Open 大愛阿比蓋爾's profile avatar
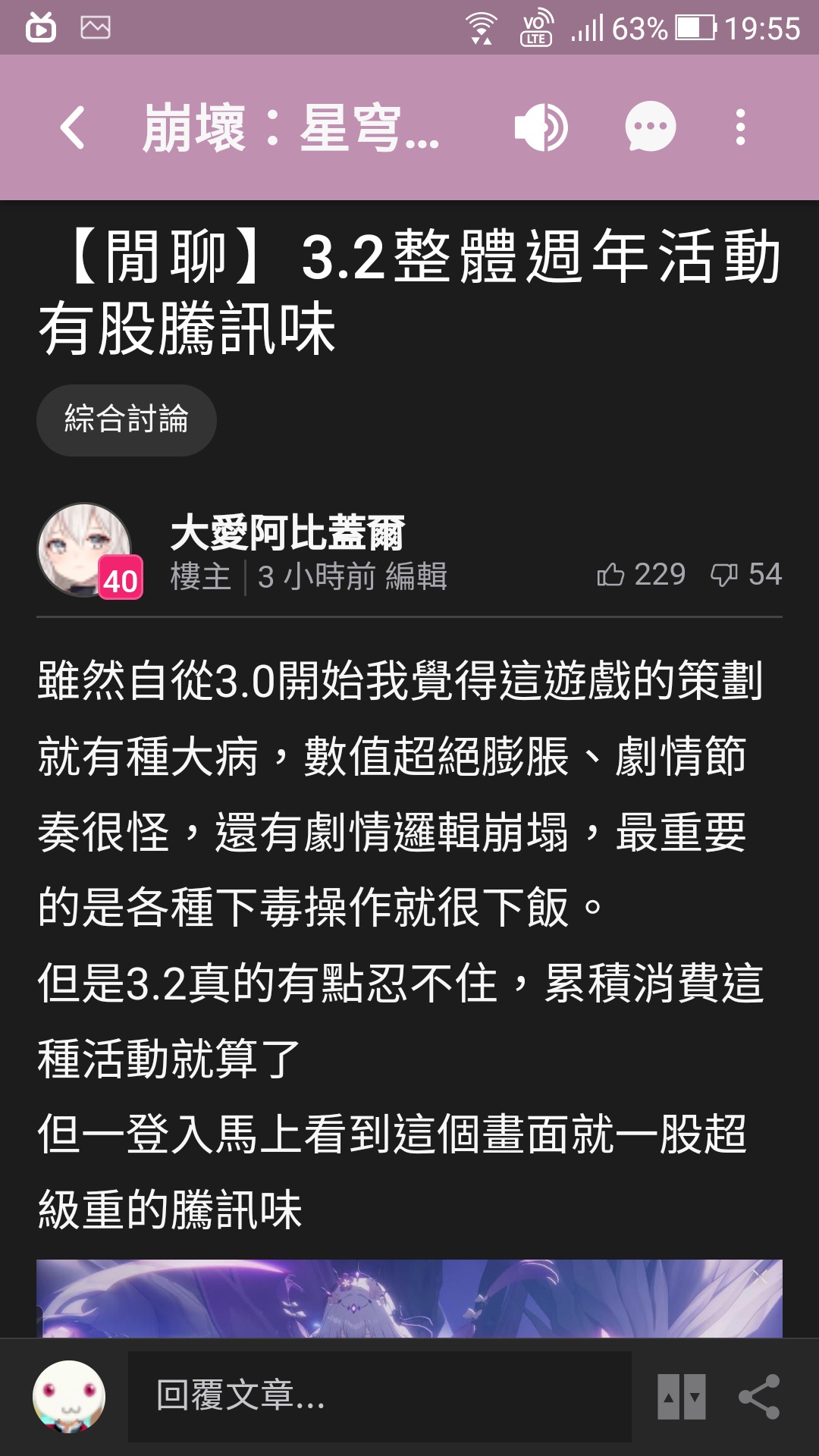The image size is (819, 1456). click(x=85, y=550)
